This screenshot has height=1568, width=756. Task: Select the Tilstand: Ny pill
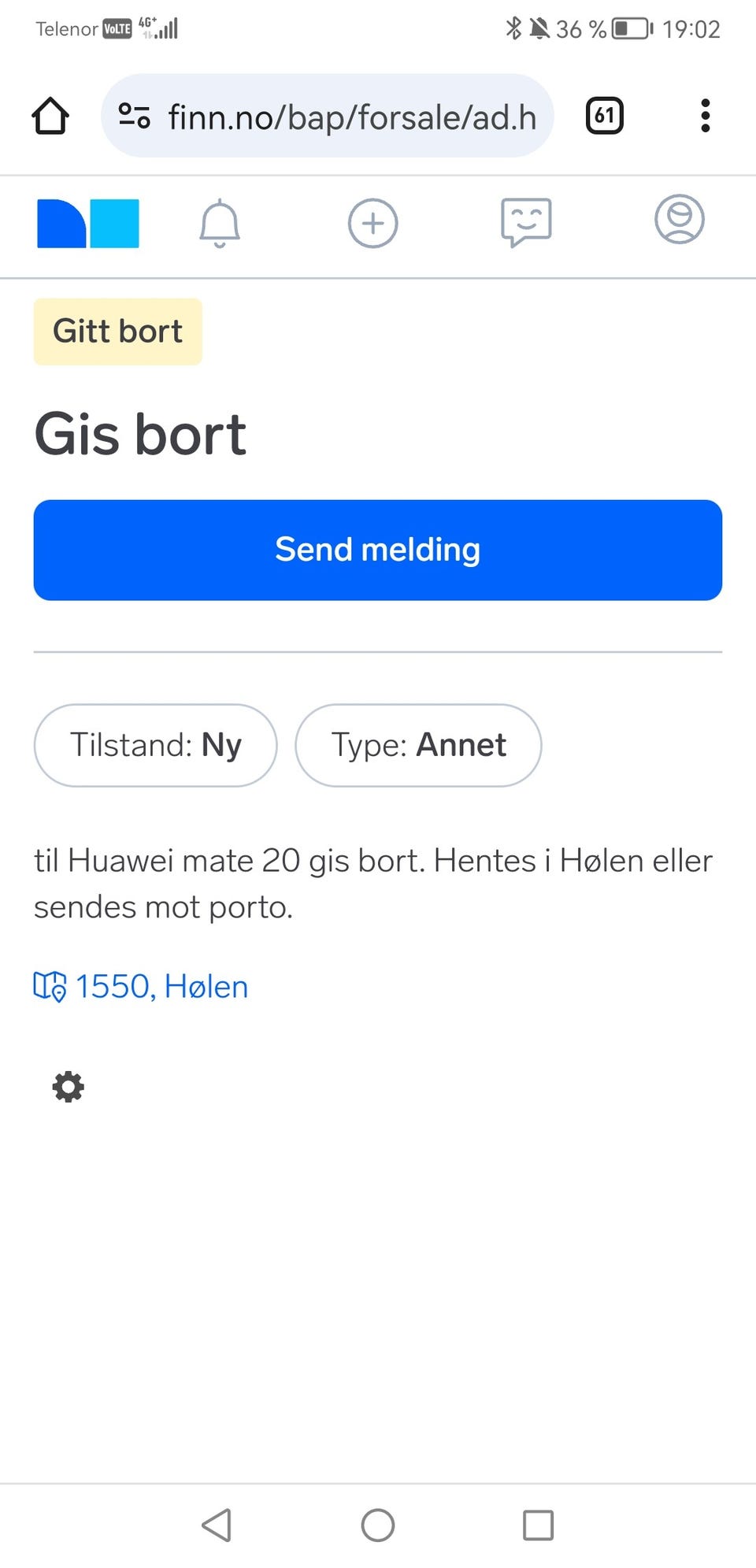[x=155, y=745]
